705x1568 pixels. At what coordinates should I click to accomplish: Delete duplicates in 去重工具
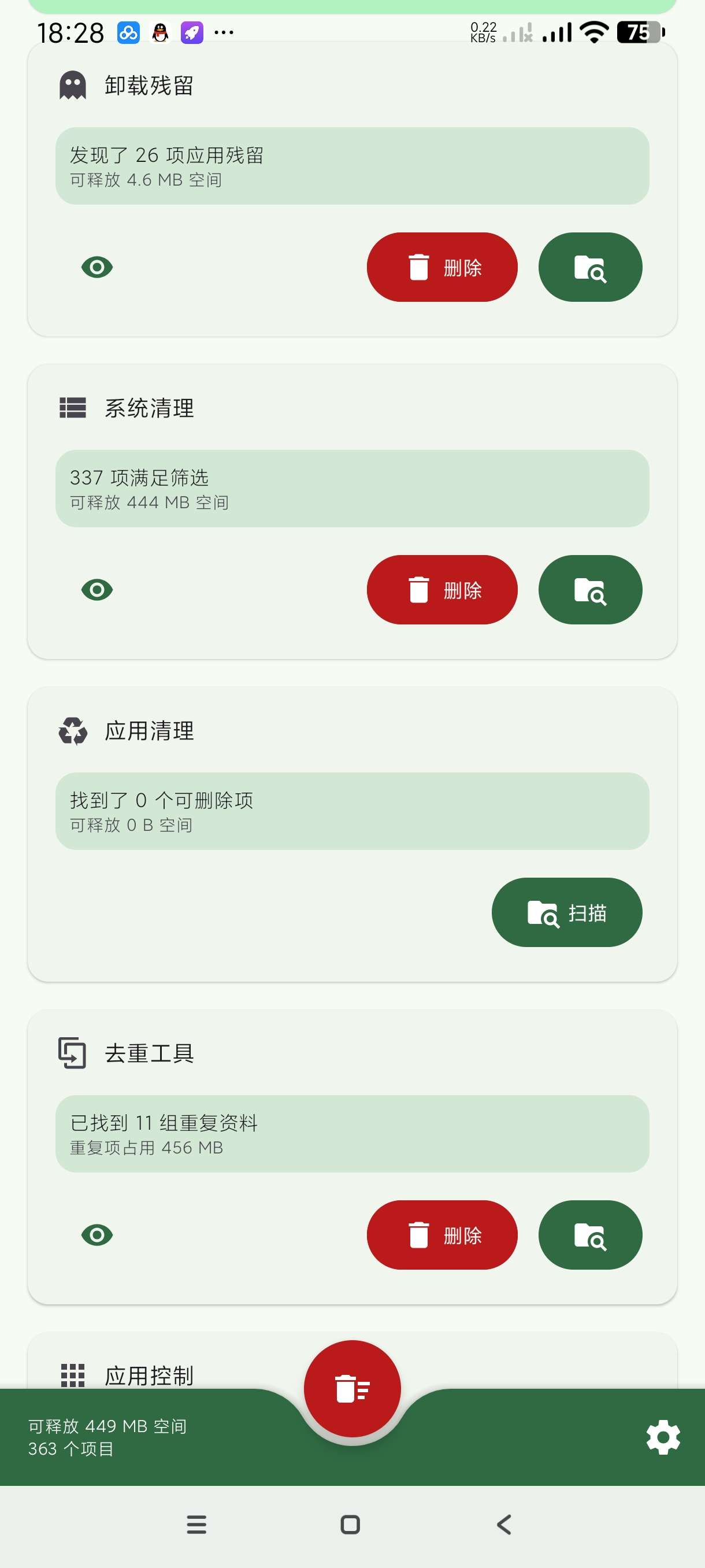tap(441, 1234)
